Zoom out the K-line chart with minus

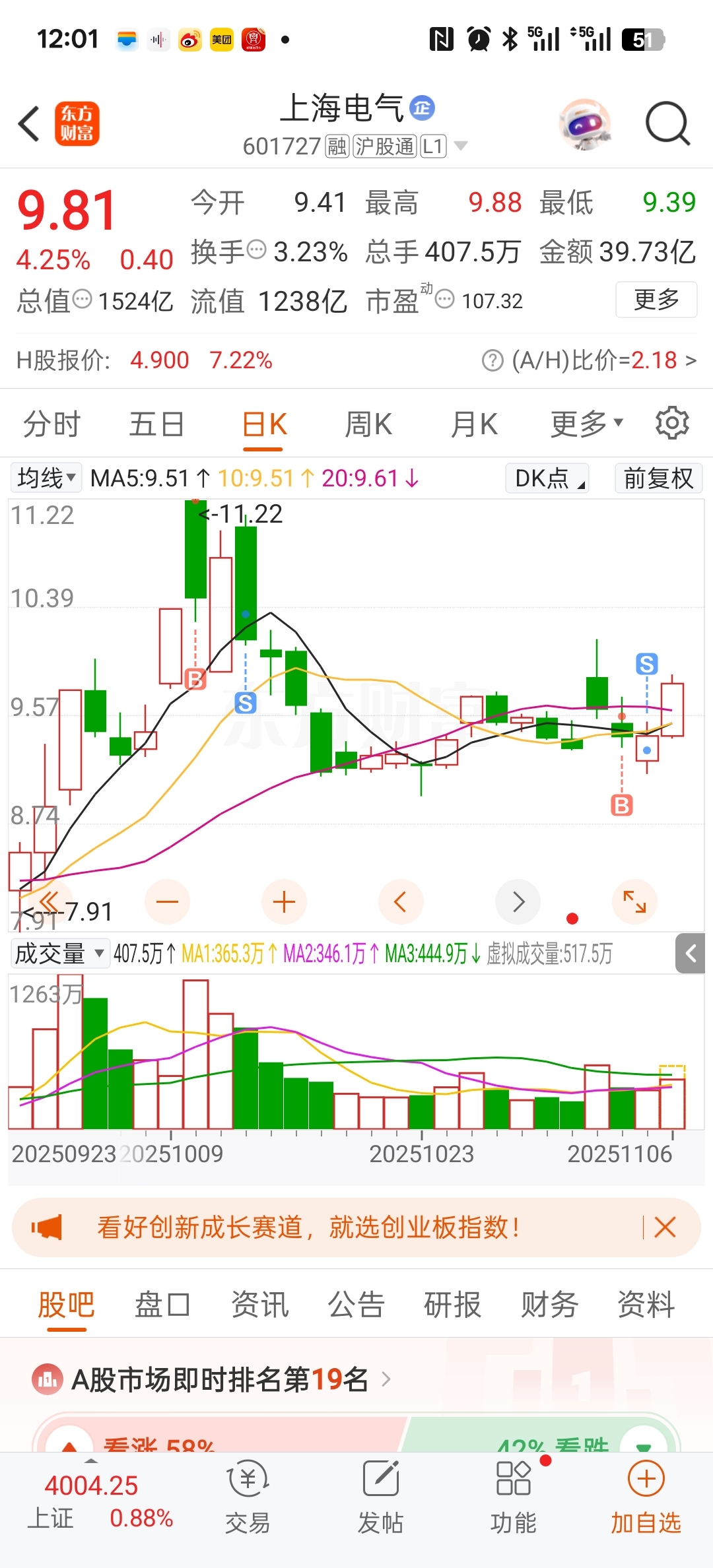point(167,901)
